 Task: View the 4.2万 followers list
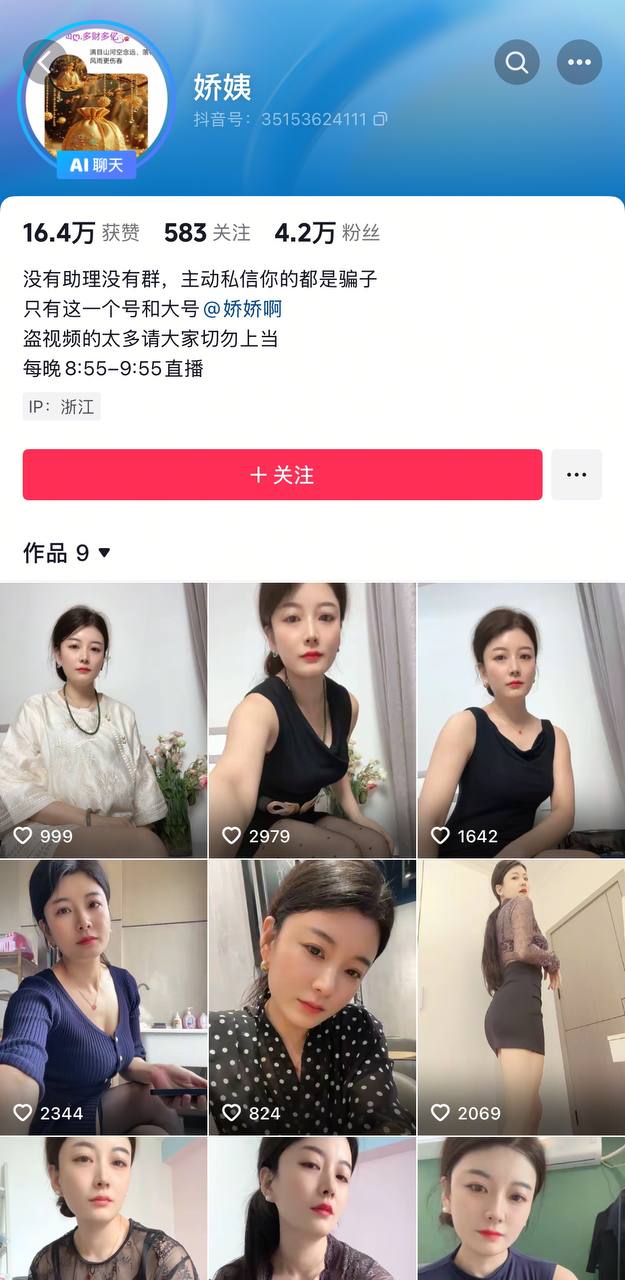[x=327, y=233]
